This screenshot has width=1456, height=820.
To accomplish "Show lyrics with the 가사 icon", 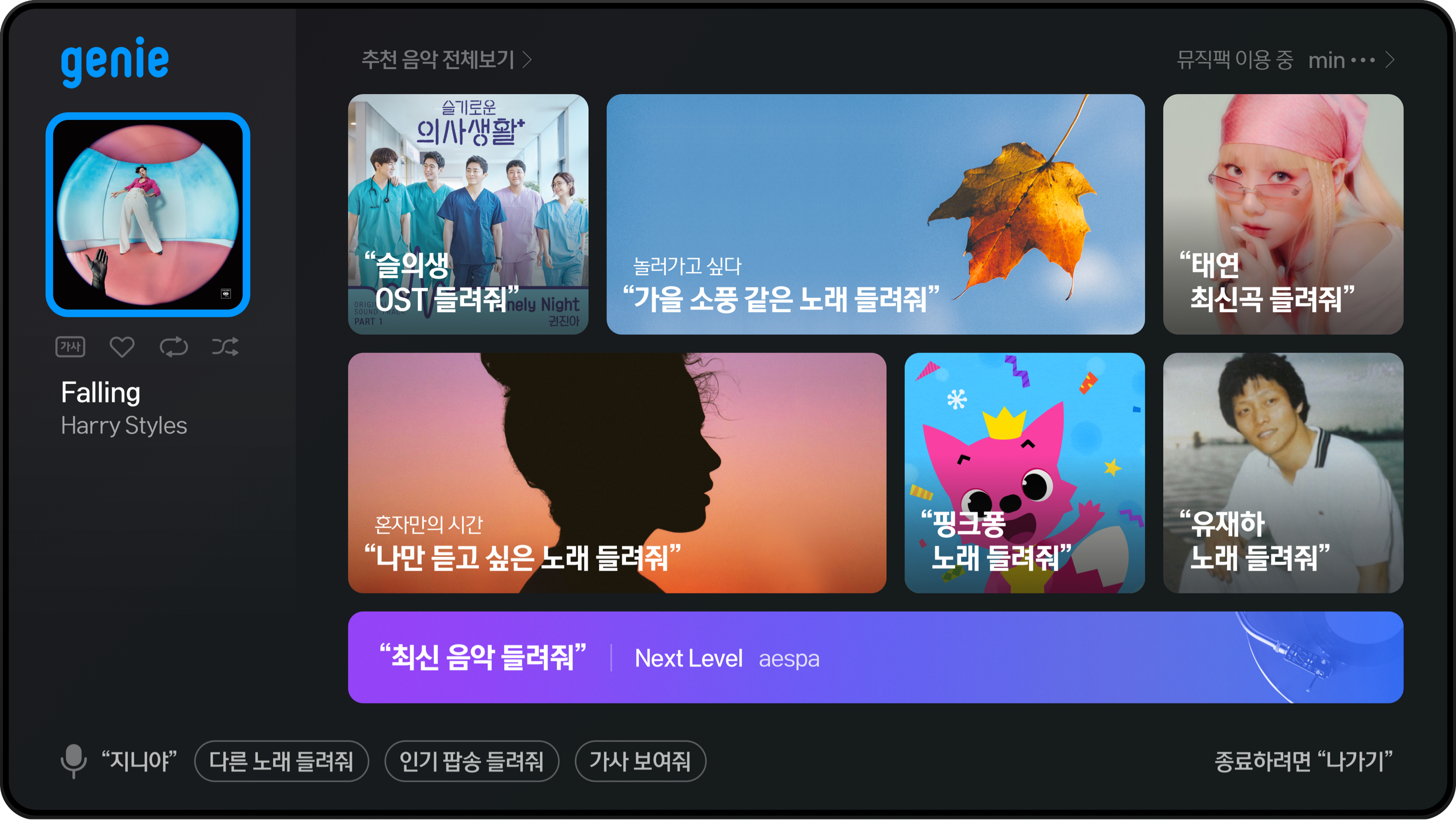I will tap(71, 346).
